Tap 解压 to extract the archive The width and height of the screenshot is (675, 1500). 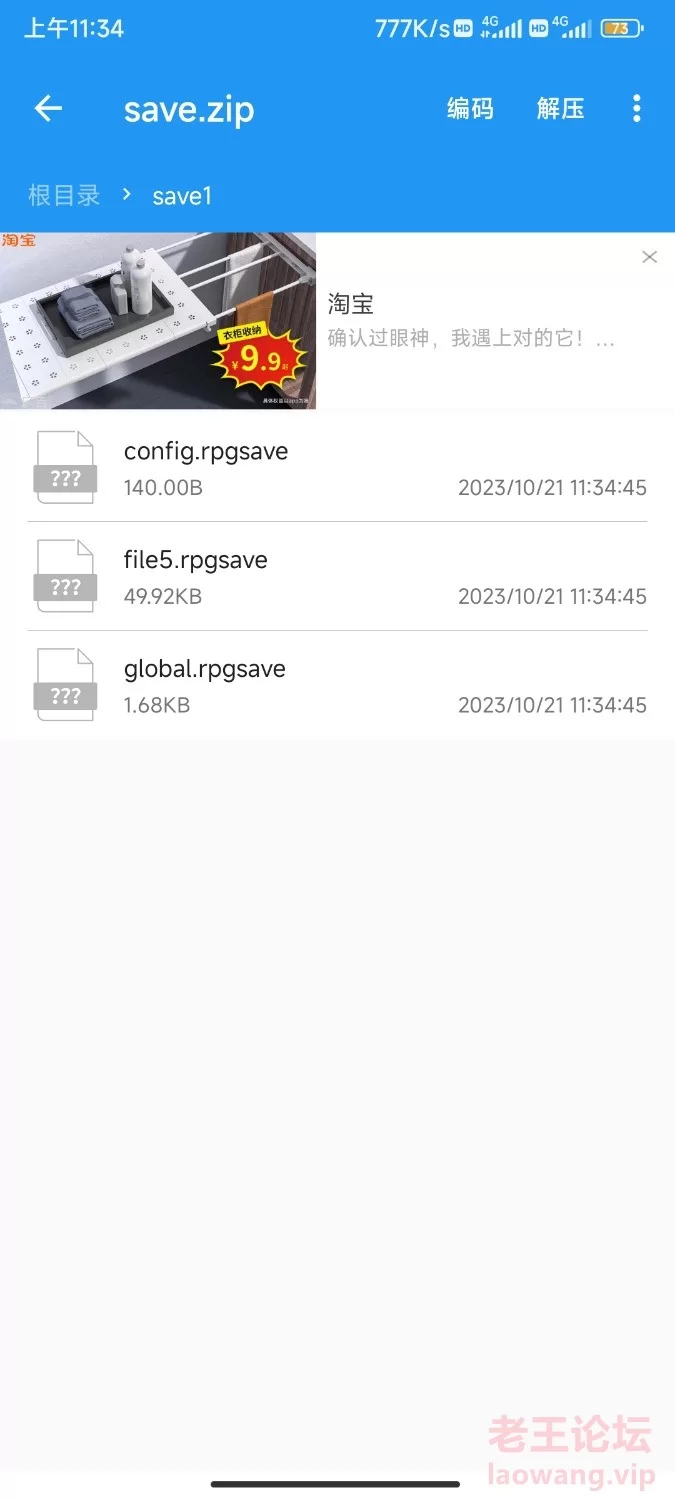(560, 109)
